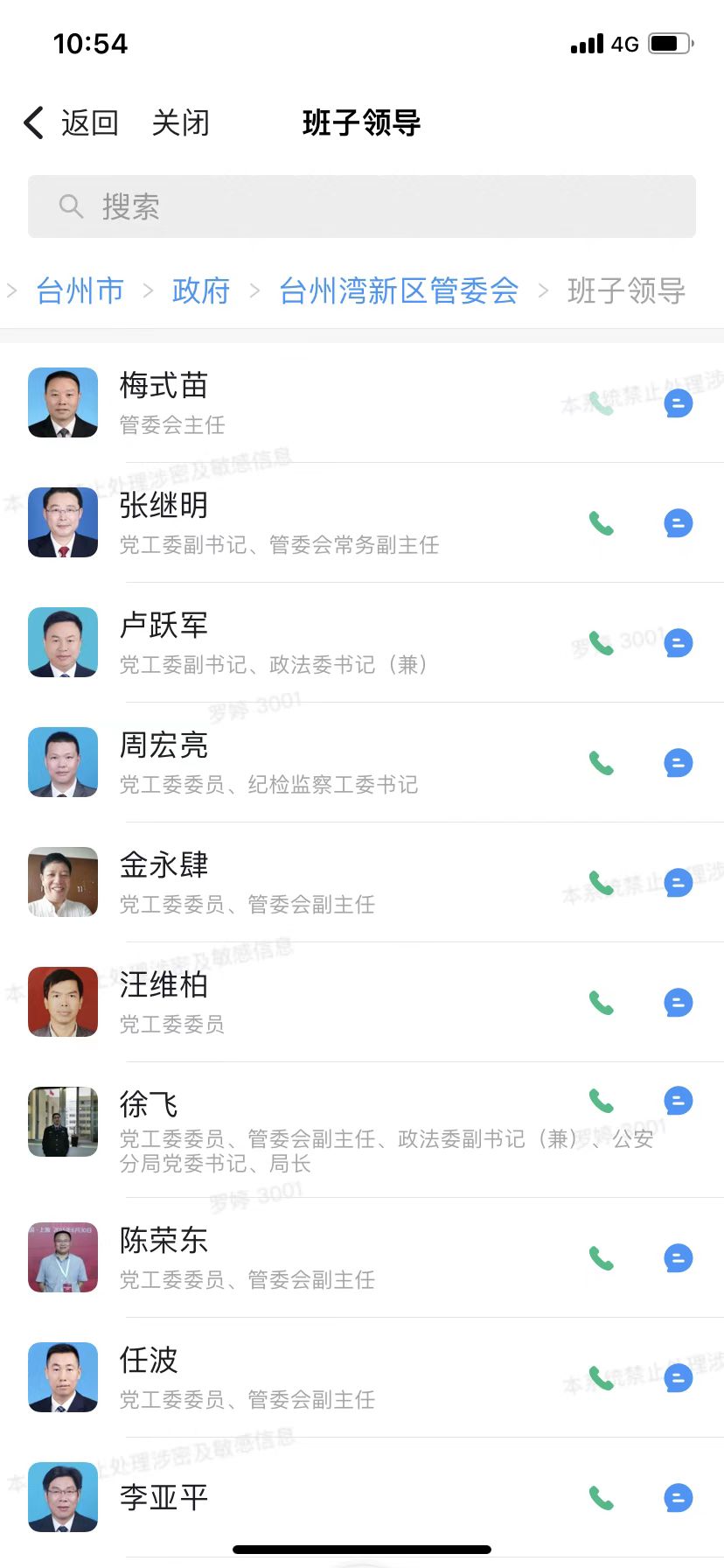Open the chat bubble for 李亚平
This screenshot has width=724, height=1568.
tap(677, 1497)
